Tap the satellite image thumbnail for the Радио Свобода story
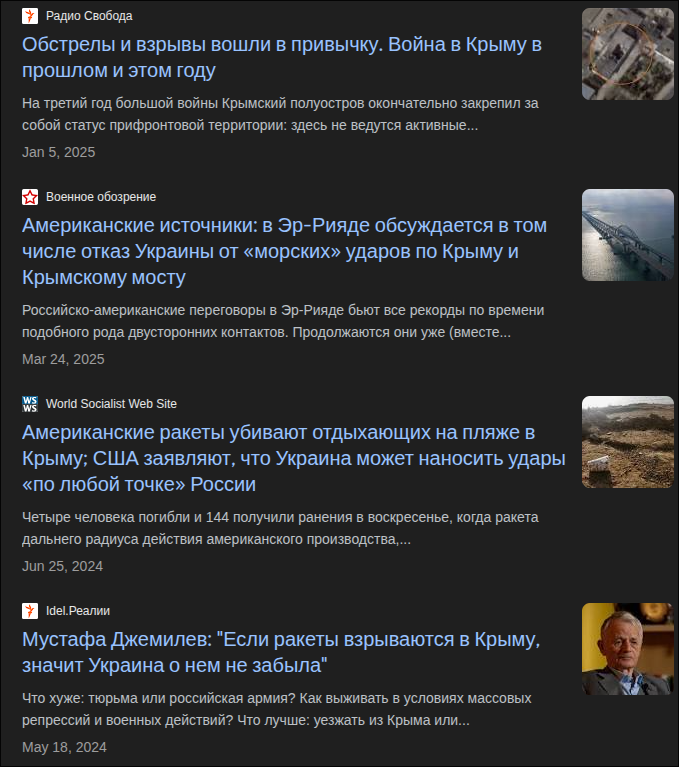The width and height of the screenshot is (679, 767). 627,54
